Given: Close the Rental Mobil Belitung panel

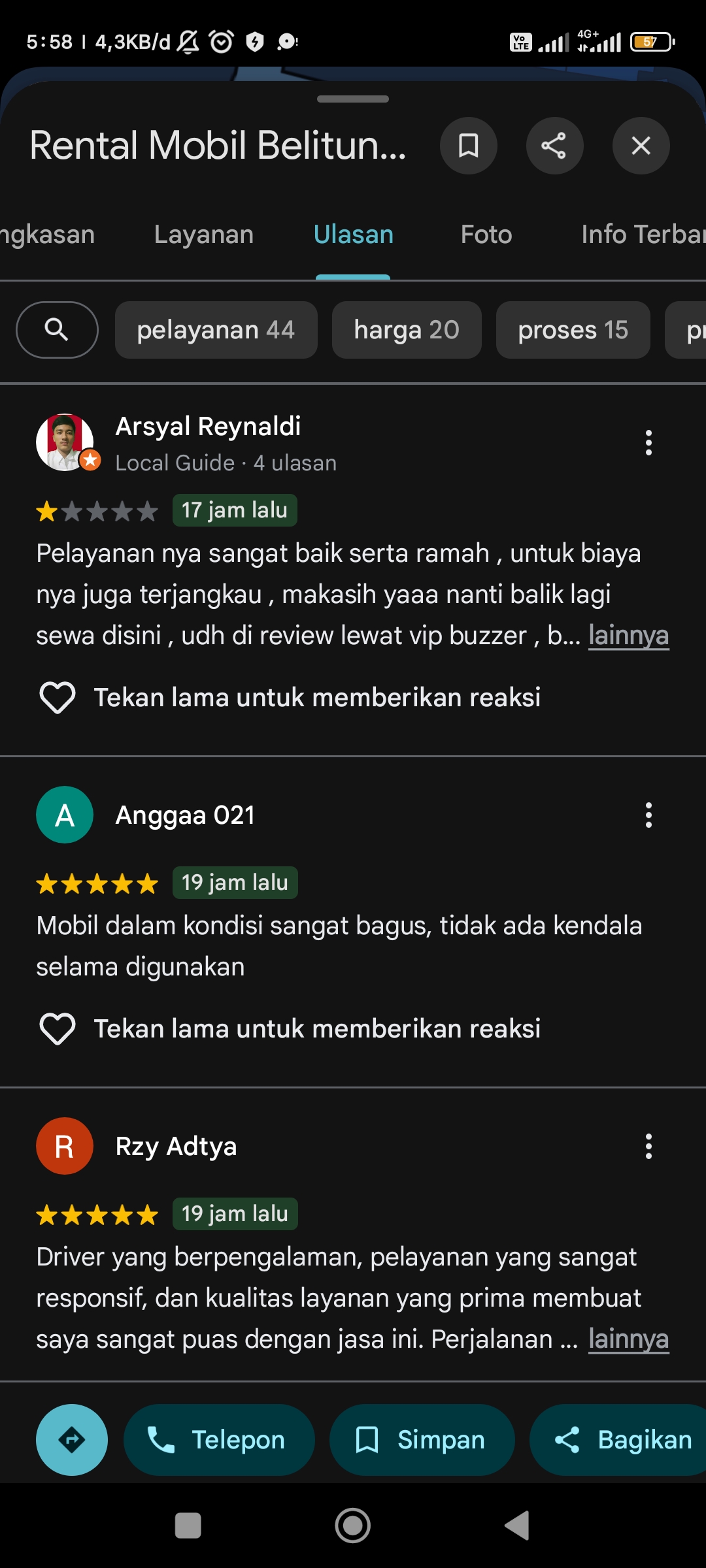Looking at the screenshot, I should [x=641, y=145].
